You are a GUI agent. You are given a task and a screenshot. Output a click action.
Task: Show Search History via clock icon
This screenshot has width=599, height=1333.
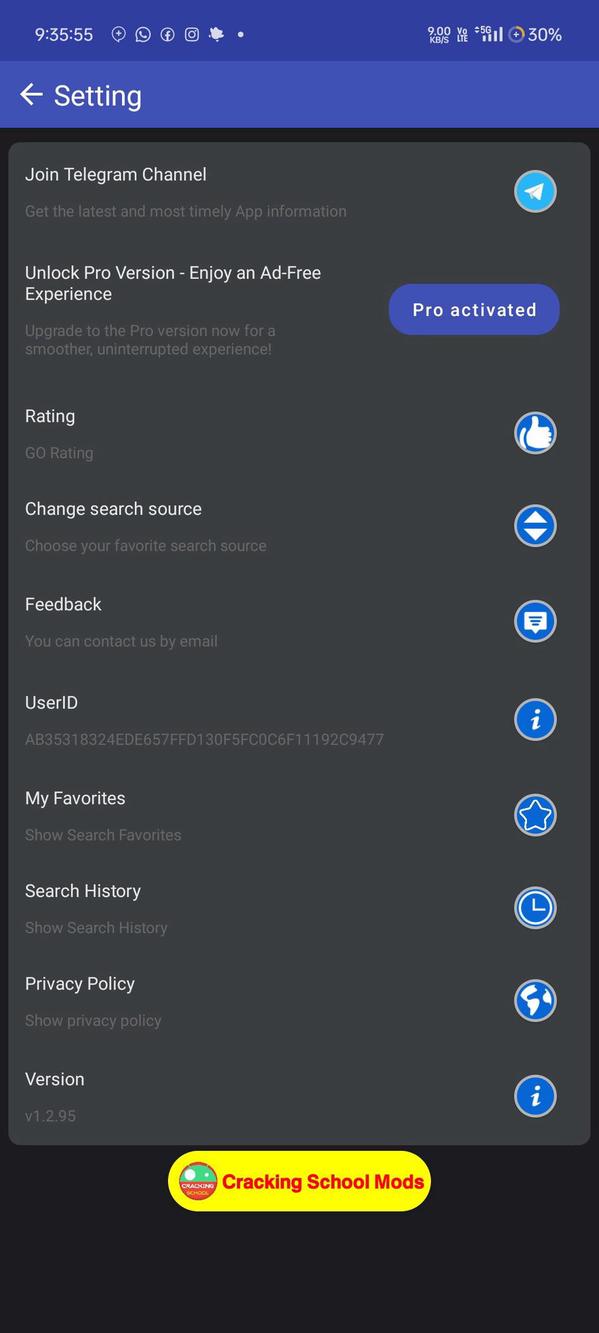pos(535,908)
